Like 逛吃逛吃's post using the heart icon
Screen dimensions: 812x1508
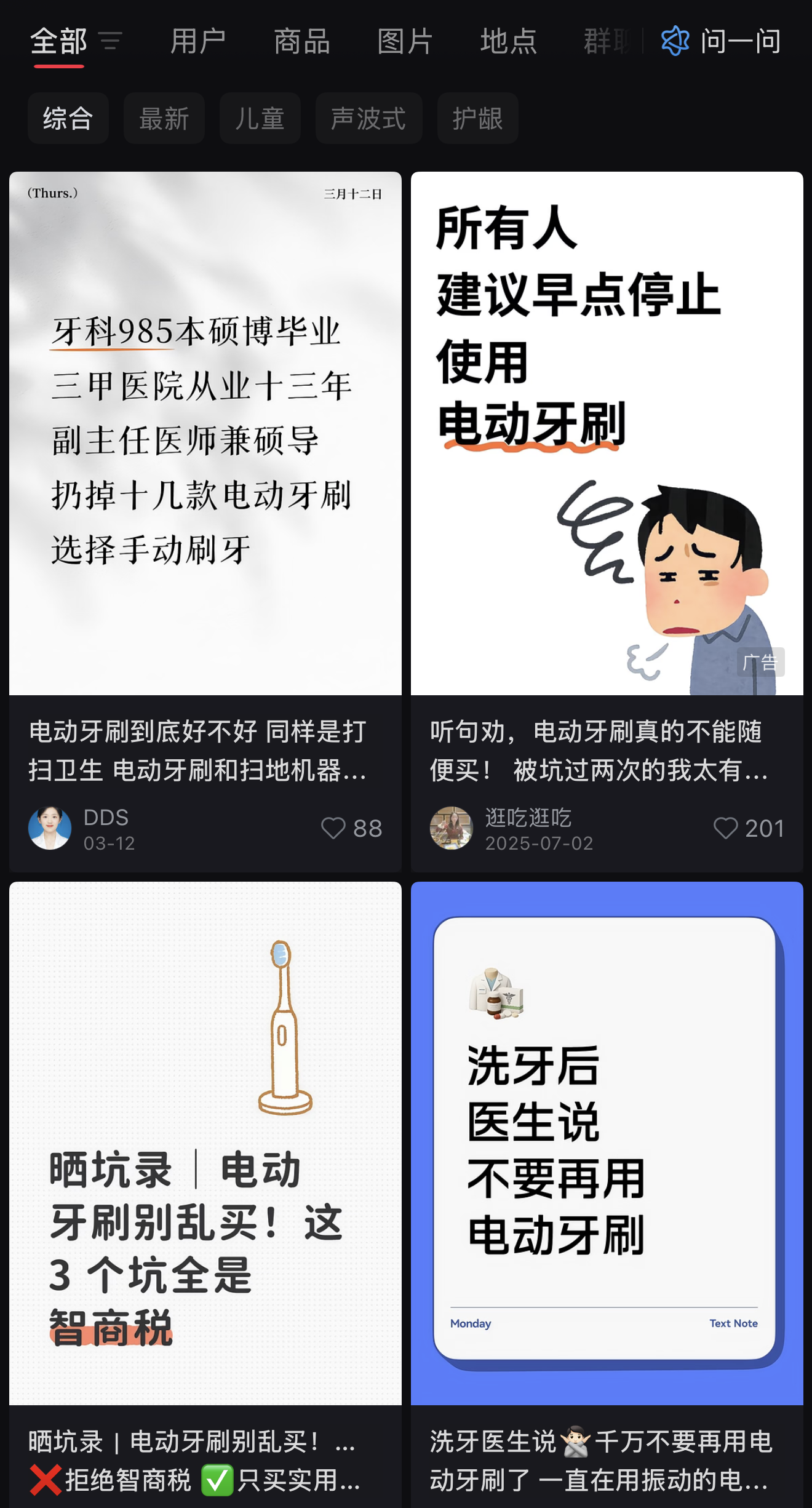(x=726, y=829)
